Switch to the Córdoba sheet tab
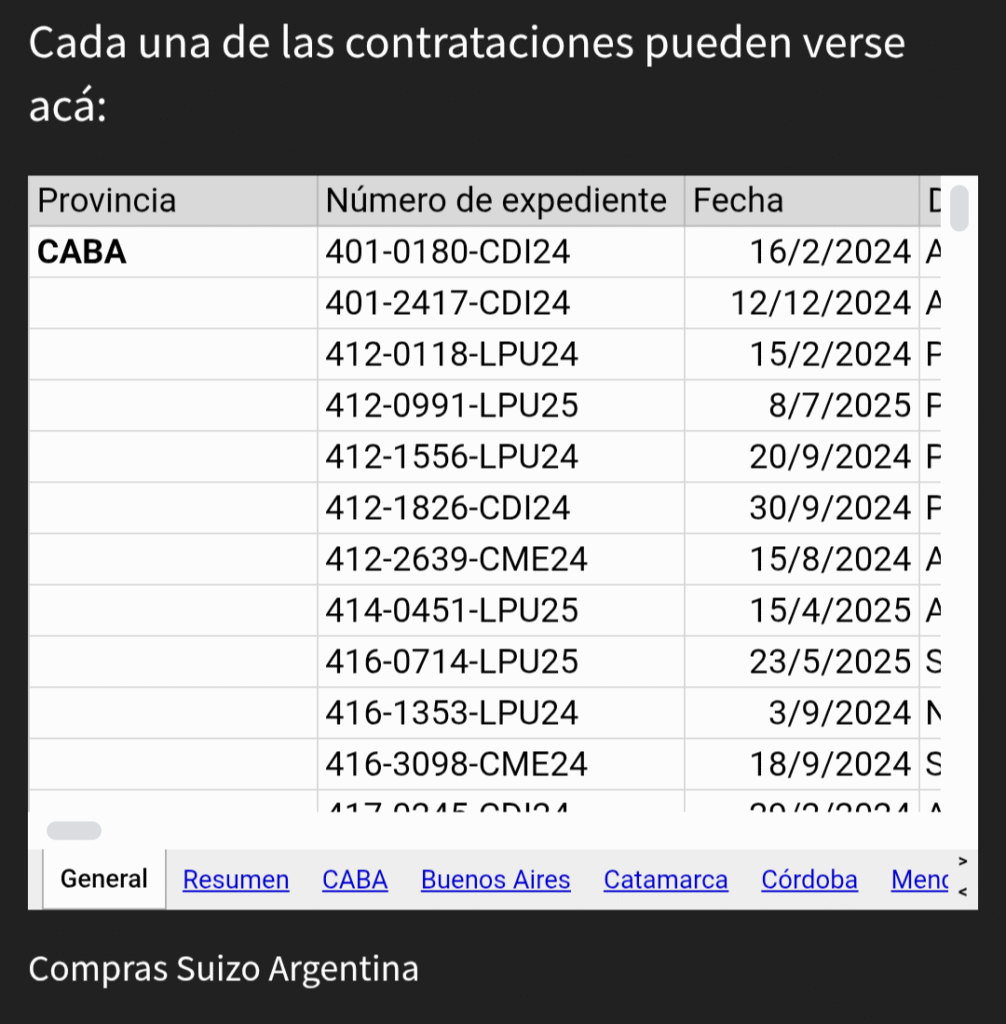The width and height of the screenshot is (1006, 1024). pos(809,880)
